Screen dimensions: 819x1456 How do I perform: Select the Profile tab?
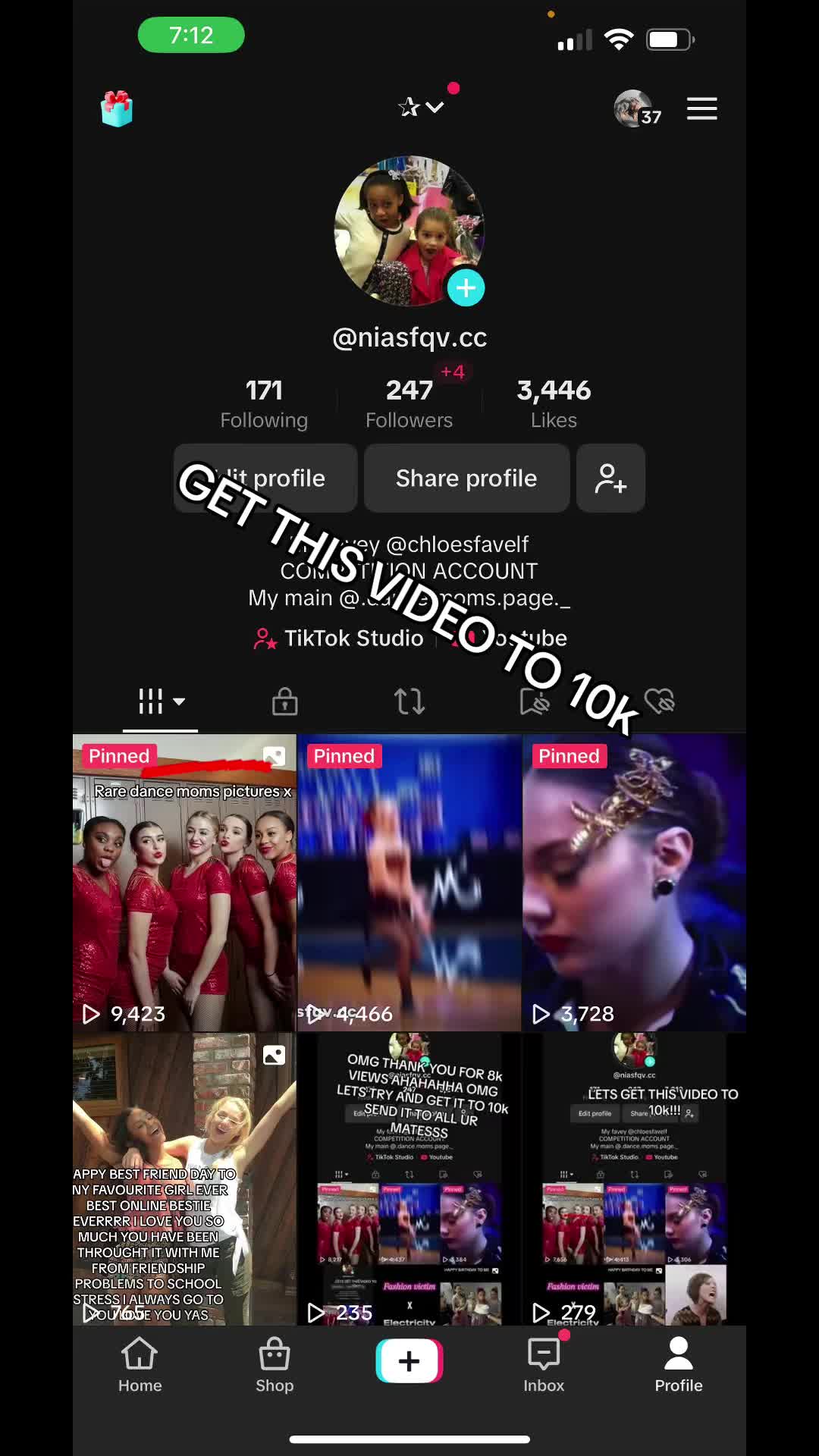(x=679, y=1365)
